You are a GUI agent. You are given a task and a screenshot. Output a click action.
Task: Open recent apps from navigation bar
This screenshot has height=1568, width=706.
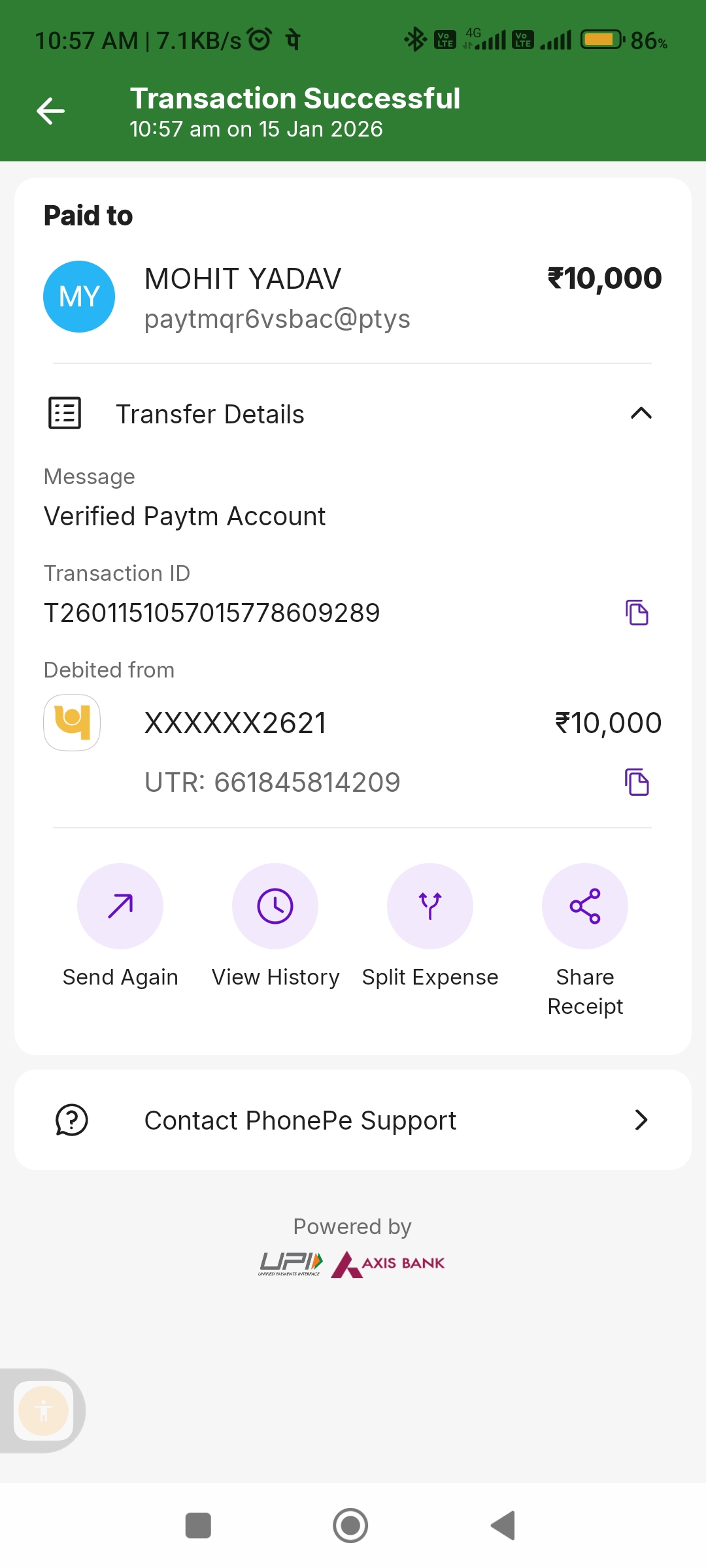[x=198, y=1526]
